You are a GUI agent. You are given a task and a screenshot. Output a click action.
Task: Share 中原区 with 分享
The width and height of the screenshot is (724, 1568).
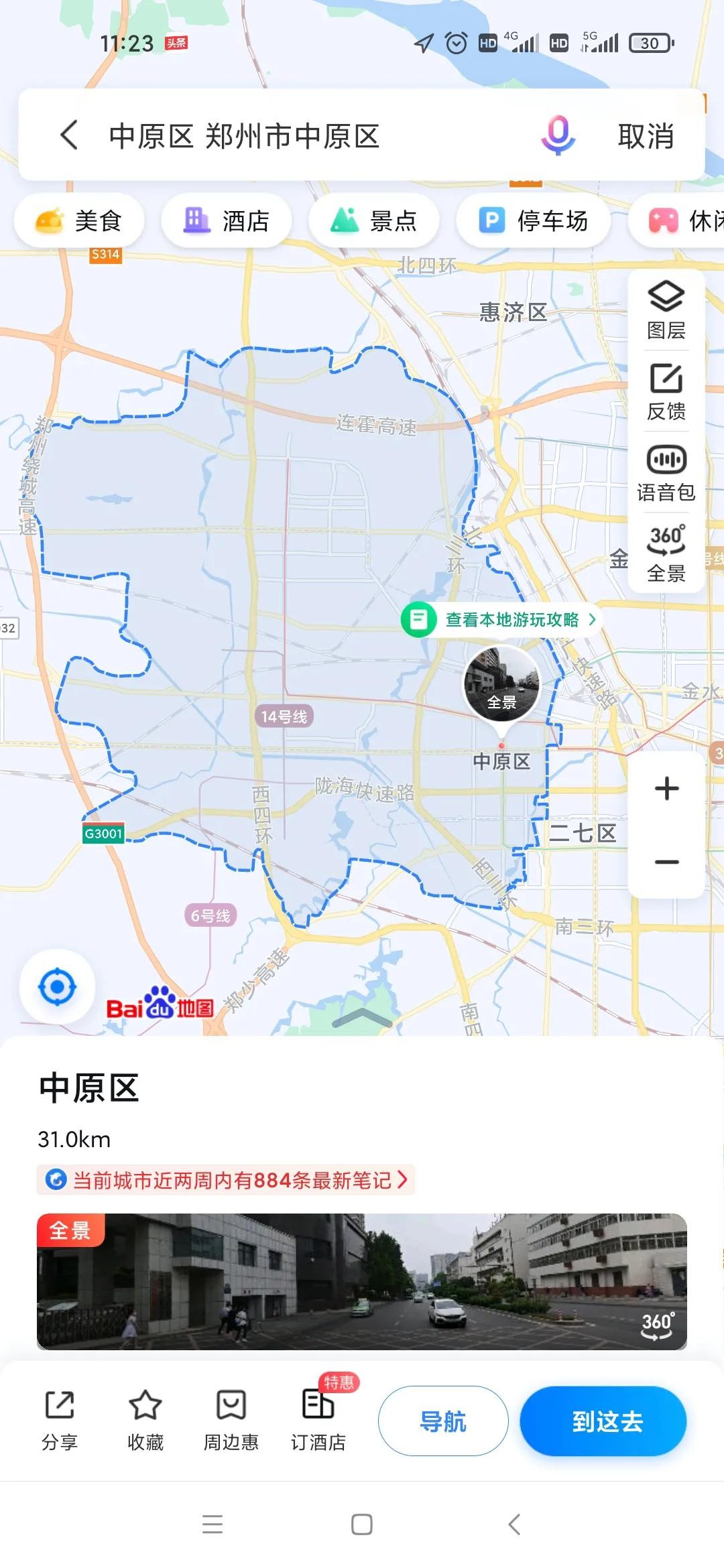(x=60, y=1419)
